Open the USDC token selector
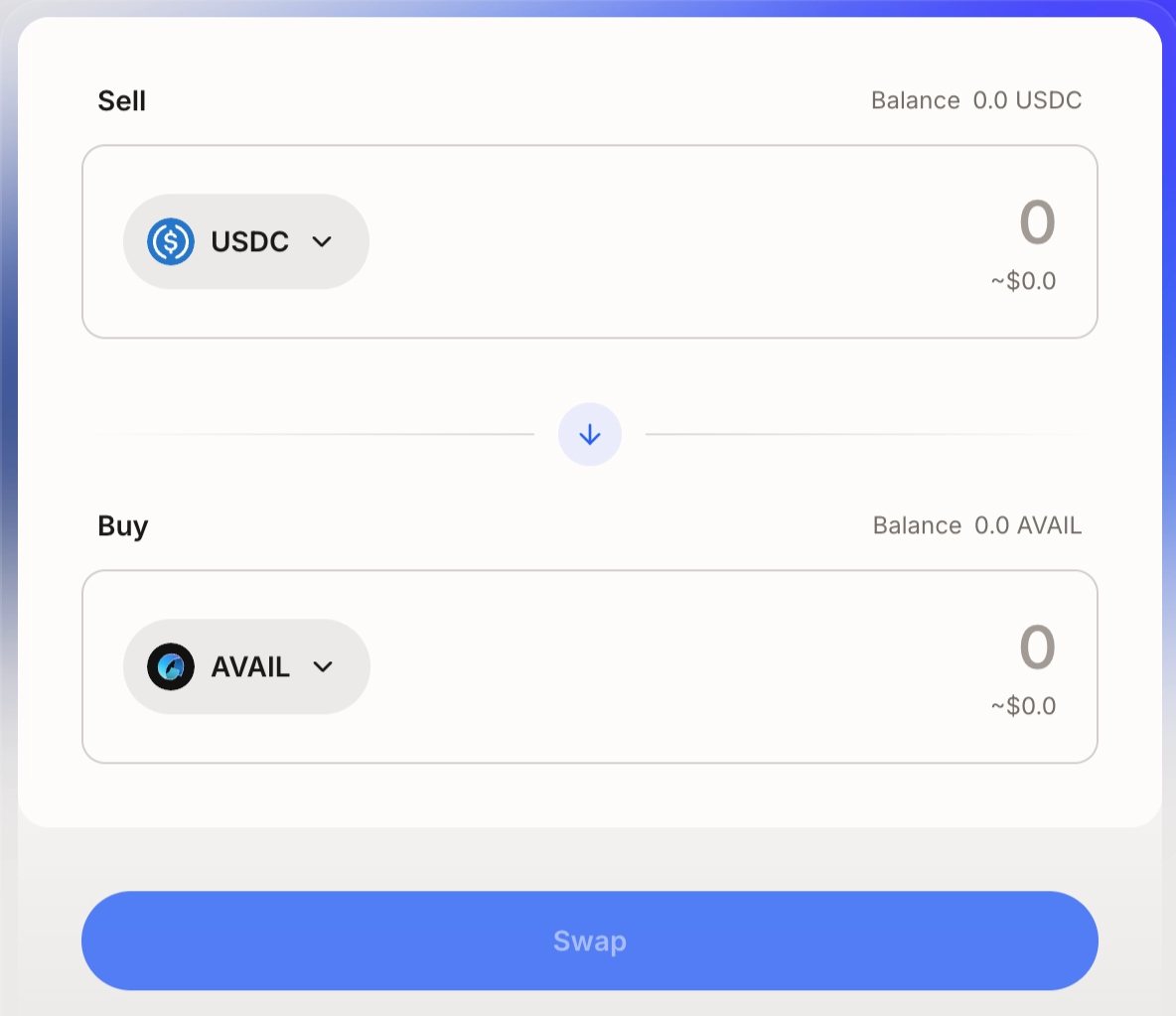 245,241
